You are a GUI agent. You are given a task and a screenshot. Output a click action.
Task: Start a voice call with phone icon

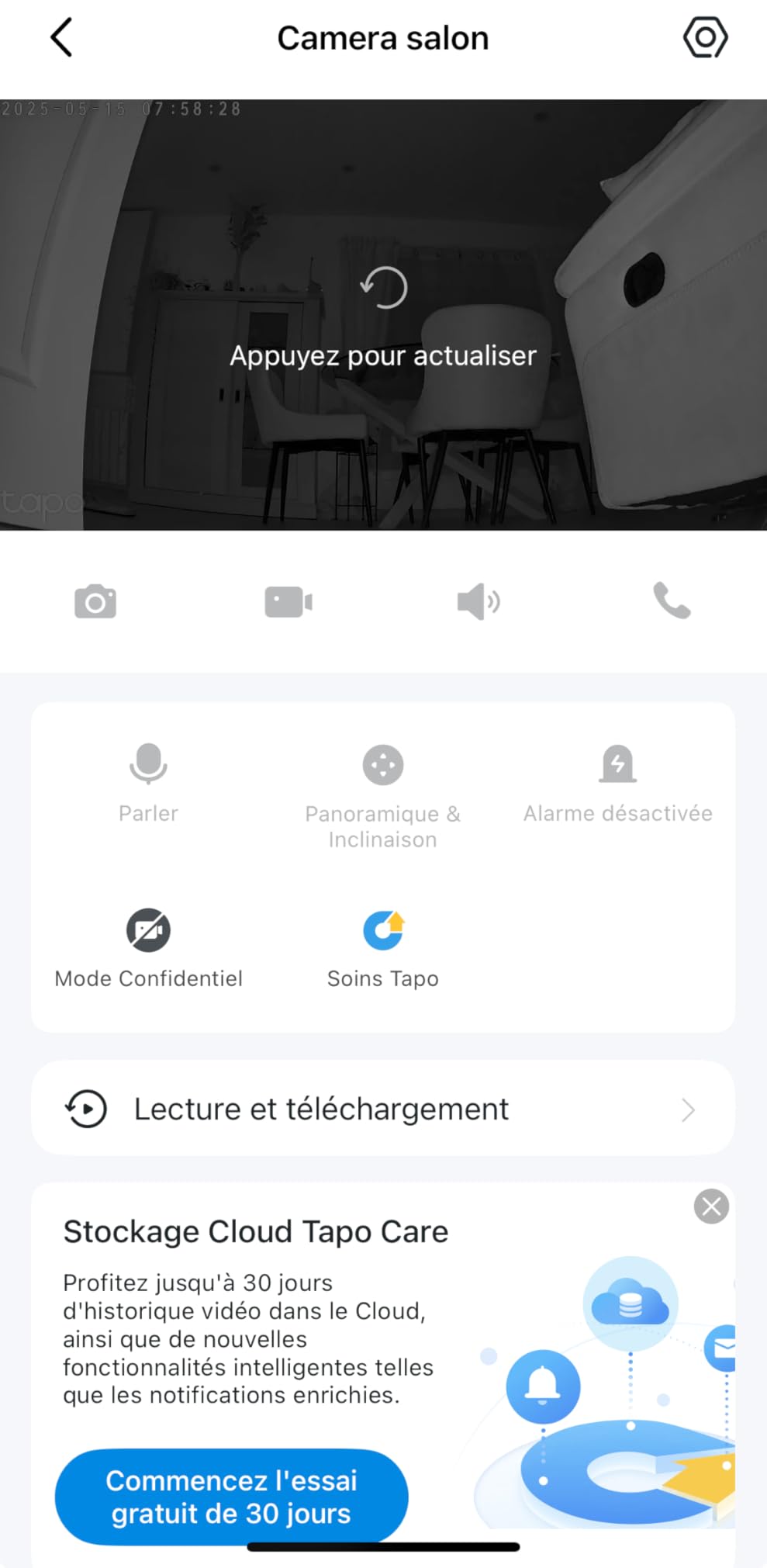click(x=672, y=601)
